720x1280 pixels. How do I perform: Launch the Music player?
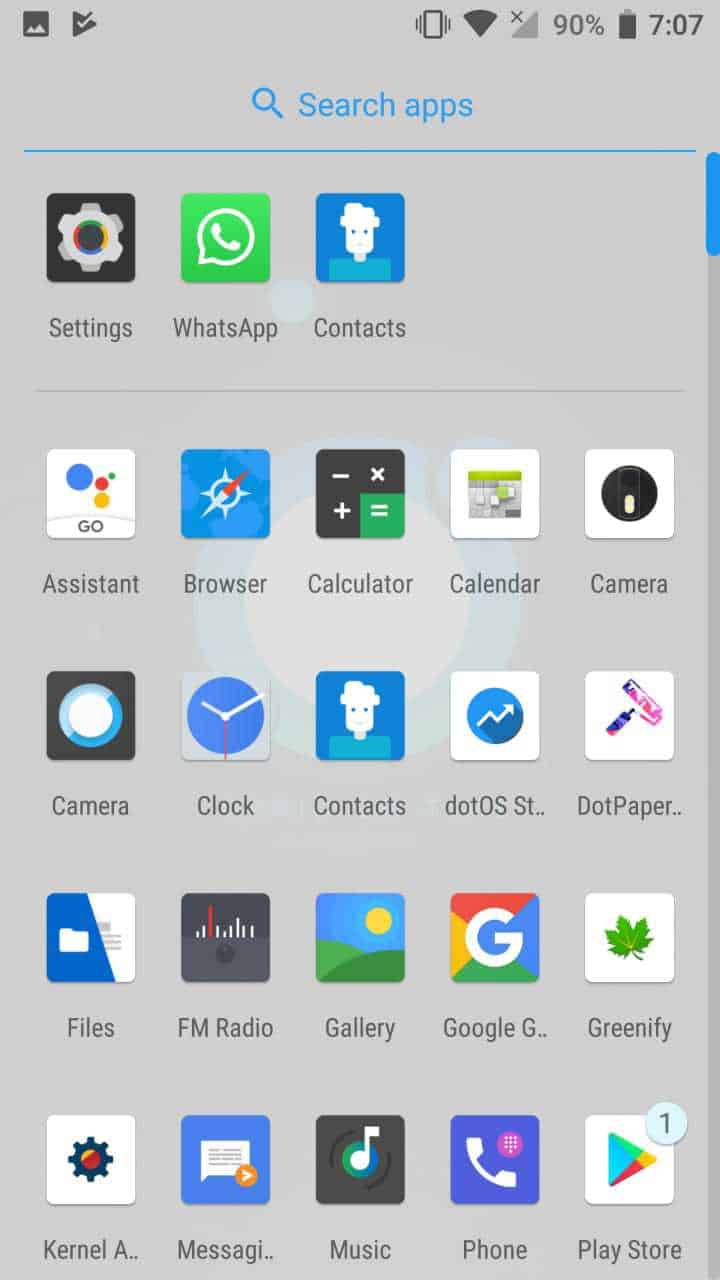(x=360, y=1160)
